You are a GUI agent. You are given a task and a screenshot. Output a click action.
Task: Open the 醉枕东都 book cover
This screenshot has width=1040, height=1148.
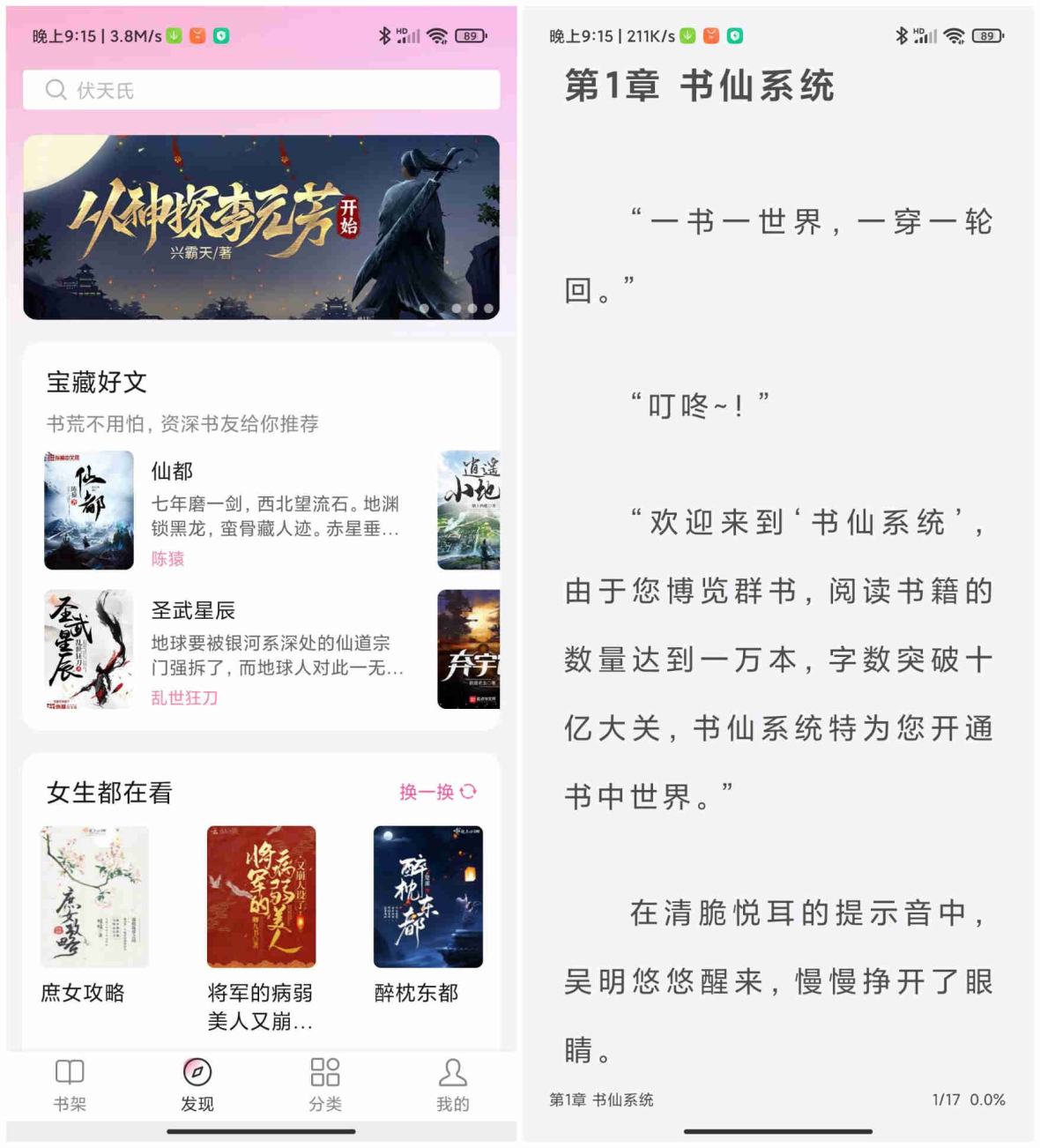[x=427, y=897]
